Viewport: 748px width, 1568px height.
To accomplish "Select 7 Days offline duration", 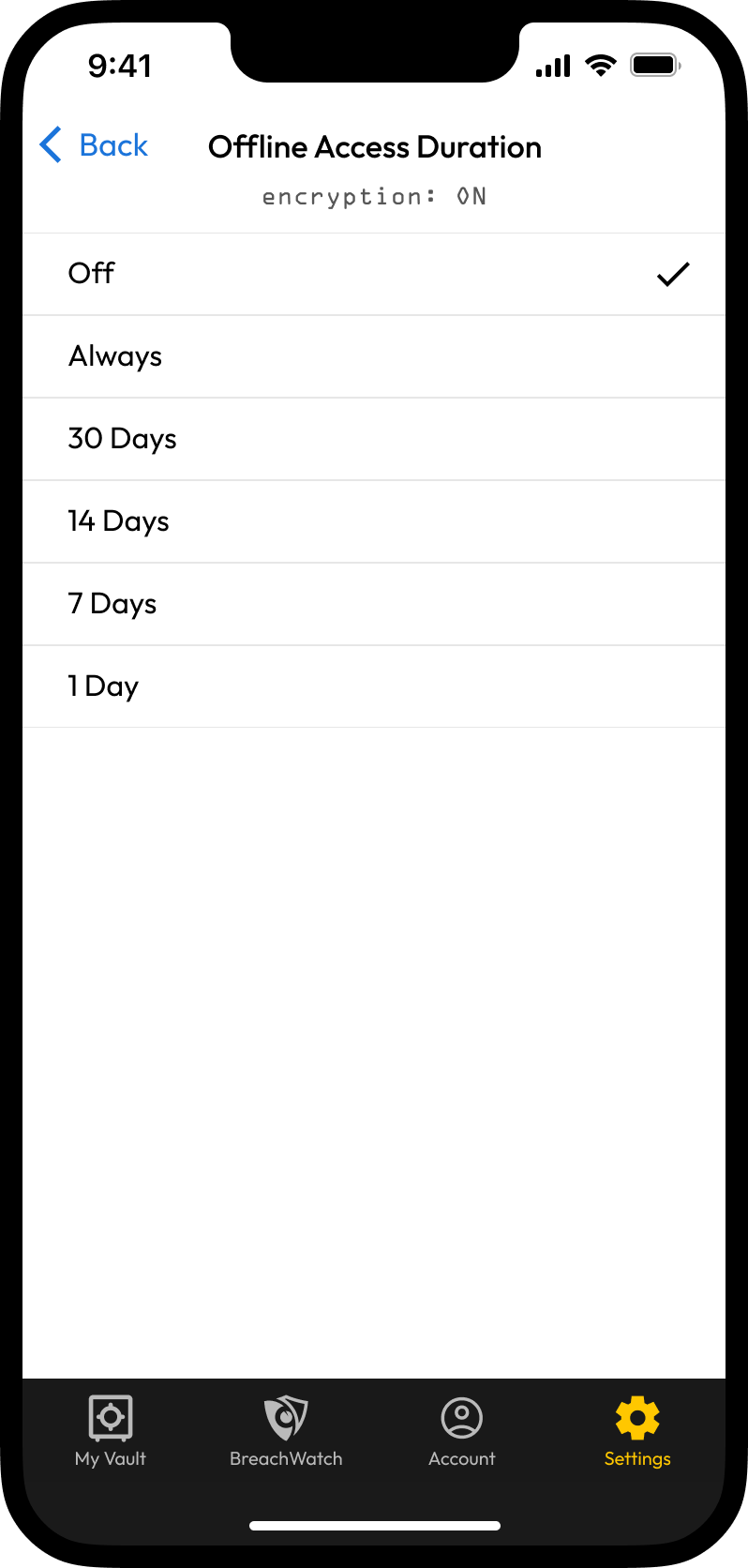I will pos(373,604).
